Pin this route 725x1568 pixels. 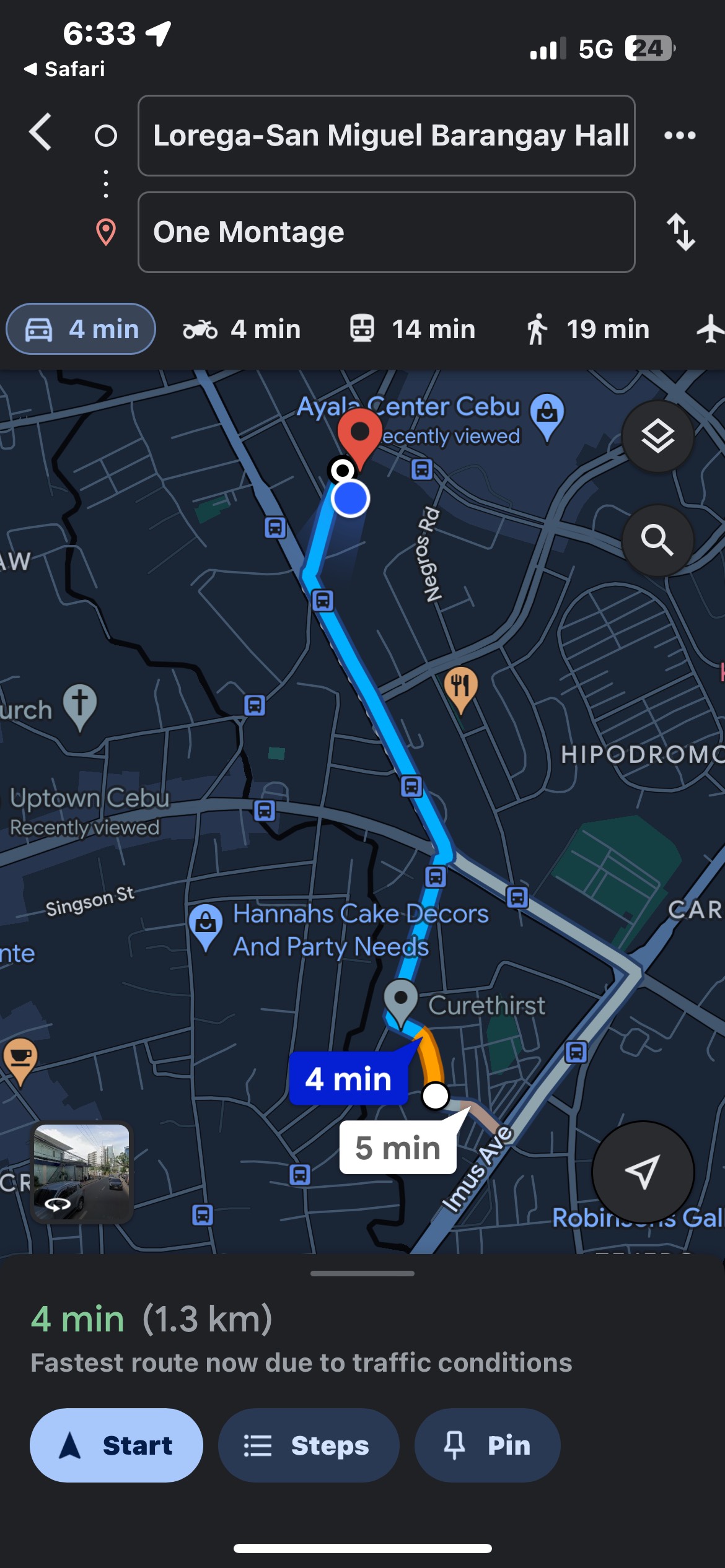pos(487,1445)
